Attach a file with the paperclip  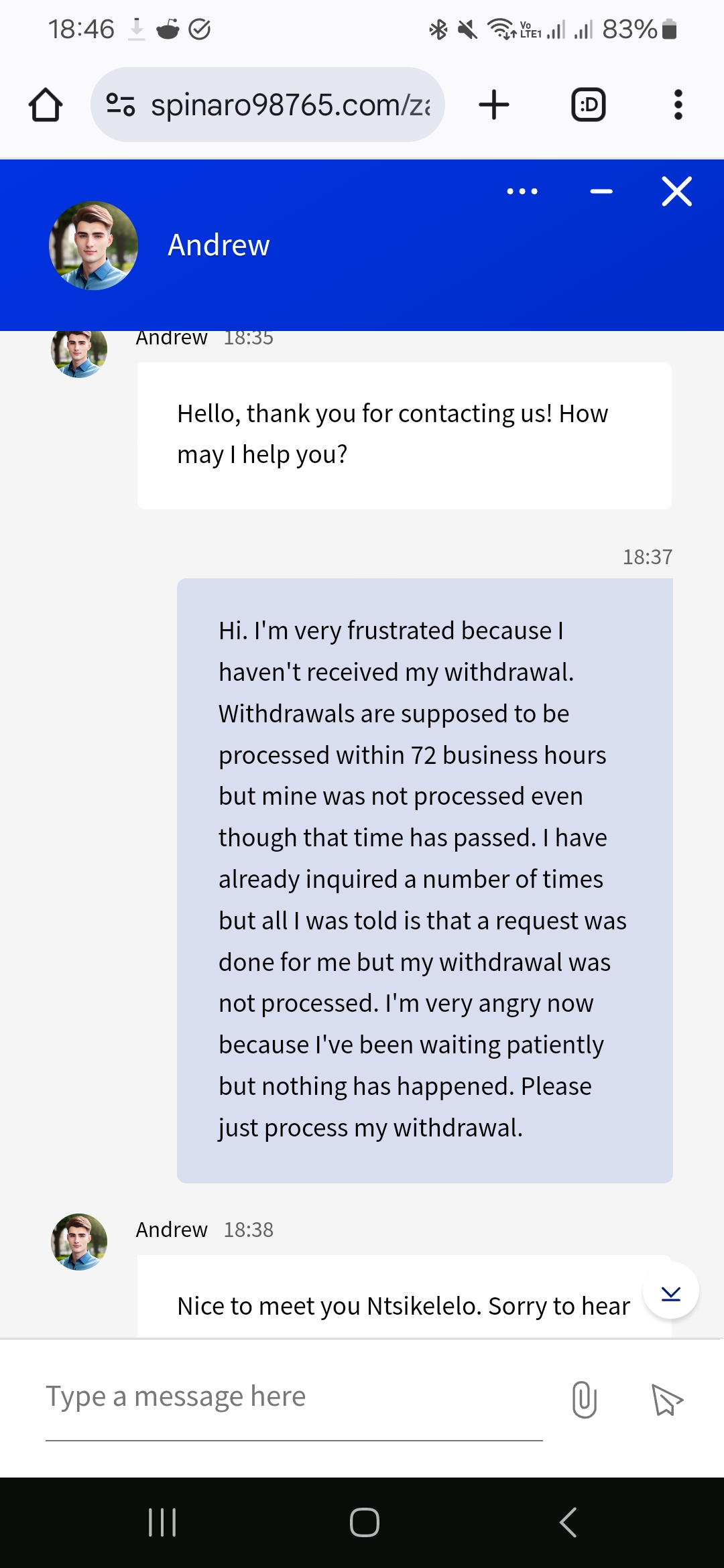tap(584, 1399)
